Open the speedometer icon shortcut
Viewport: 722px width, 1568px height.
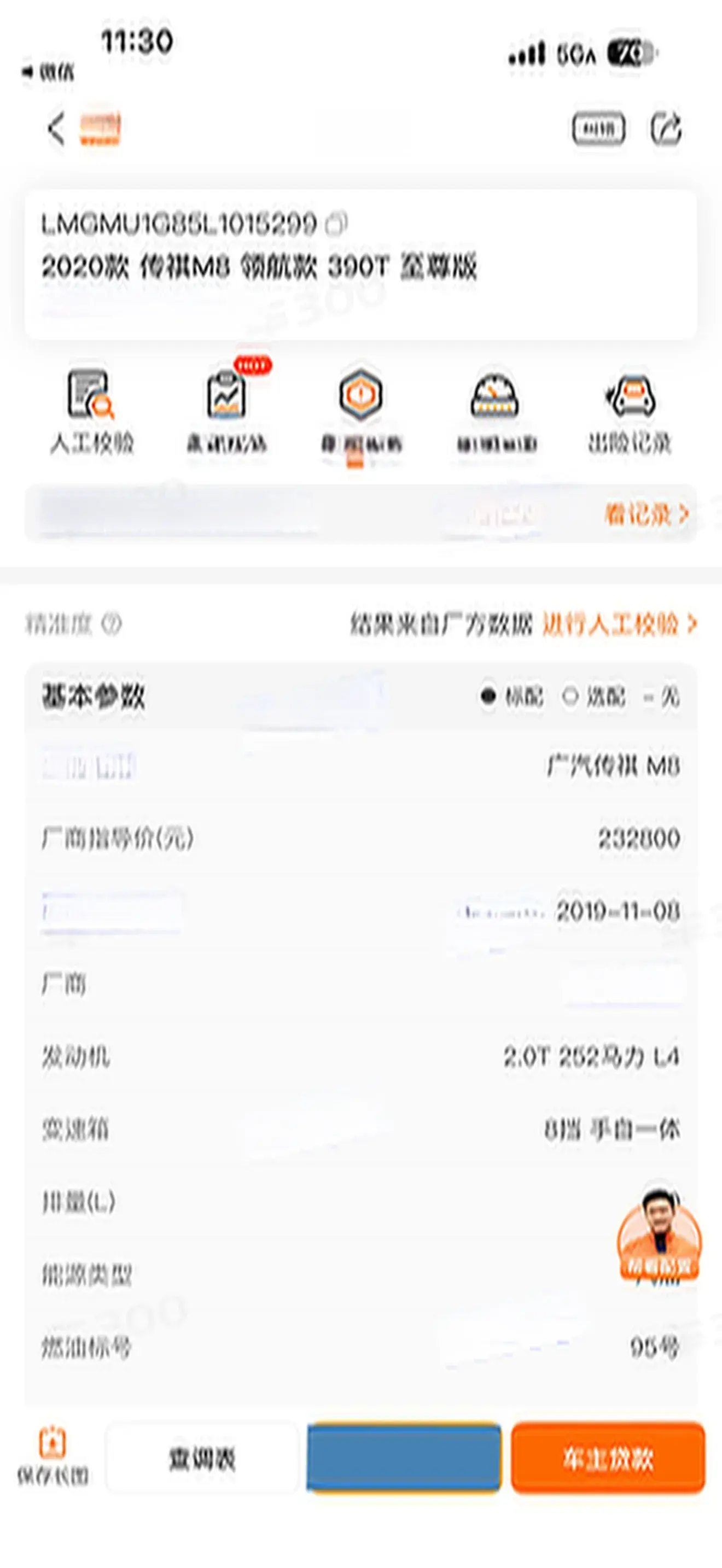coord(496,412)
